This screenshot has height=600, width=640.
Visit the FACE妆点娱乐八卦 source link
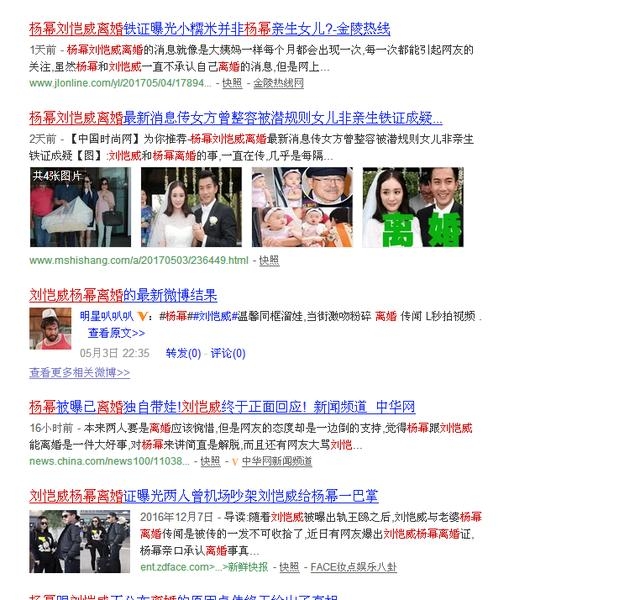pos(353,566)
